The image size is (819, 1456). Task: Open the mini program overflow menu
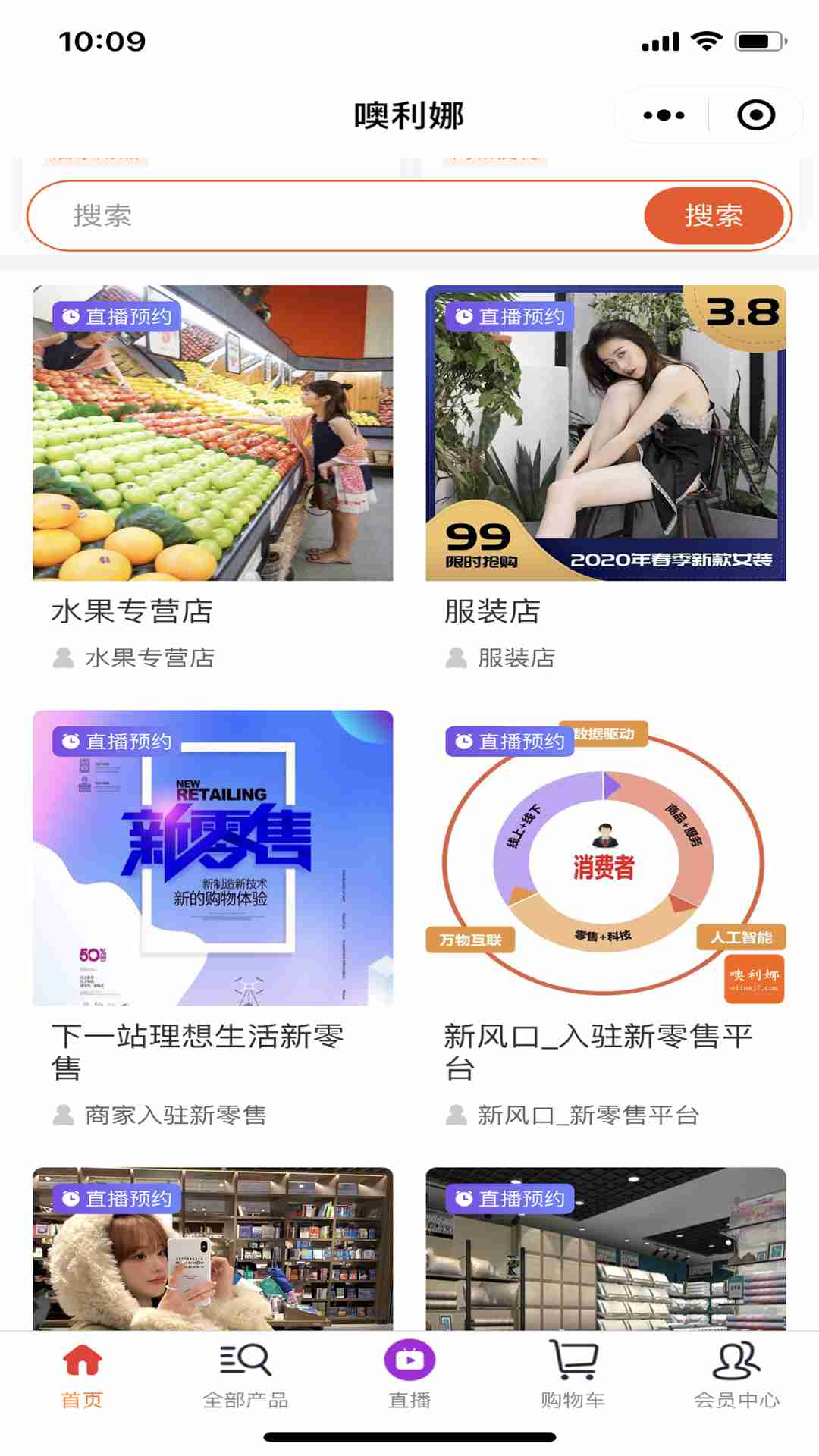pos(664,115)
